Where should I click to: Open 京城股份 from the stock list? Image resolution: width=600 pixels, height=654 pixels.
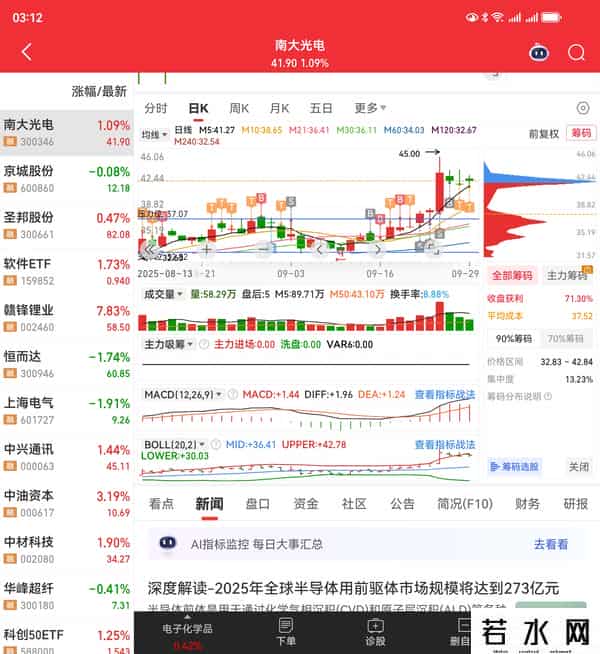(x=66, y=178)
